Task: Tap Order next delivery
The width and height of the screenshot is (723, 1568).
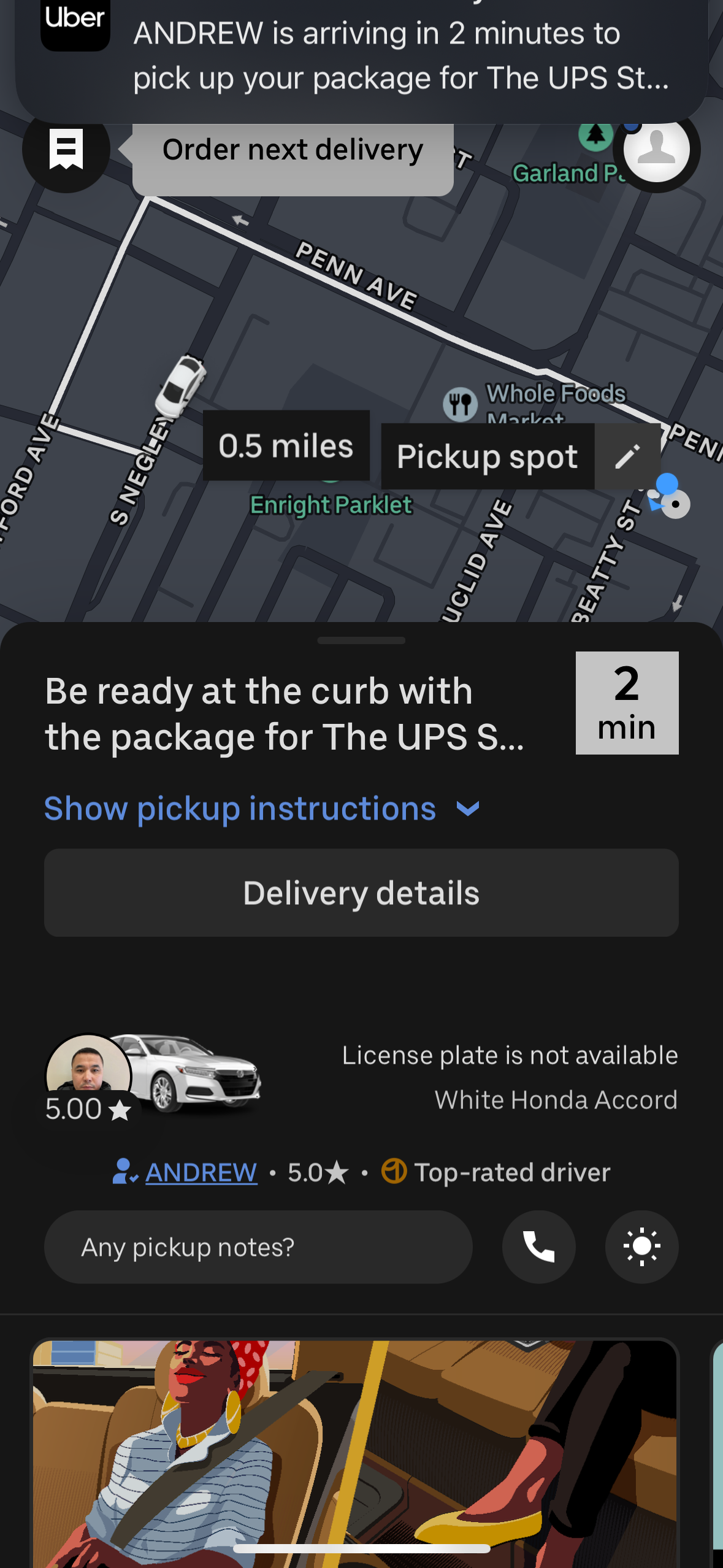Action: coord(293,150)
